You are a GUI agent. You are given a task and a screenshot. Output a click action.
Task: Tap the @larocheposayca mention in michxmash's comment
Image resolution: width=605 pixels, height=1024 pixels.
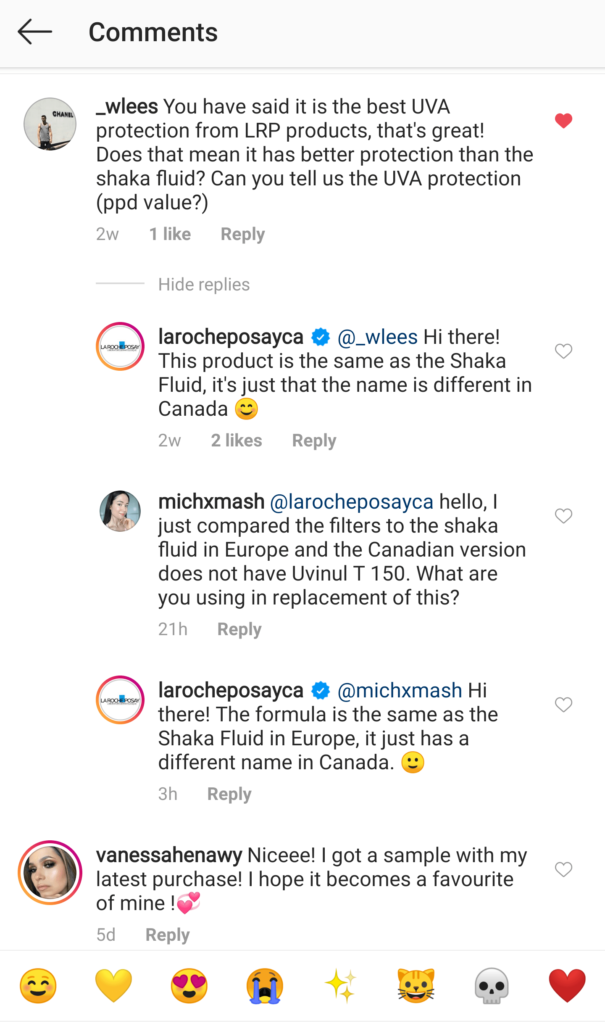(352, 501)
